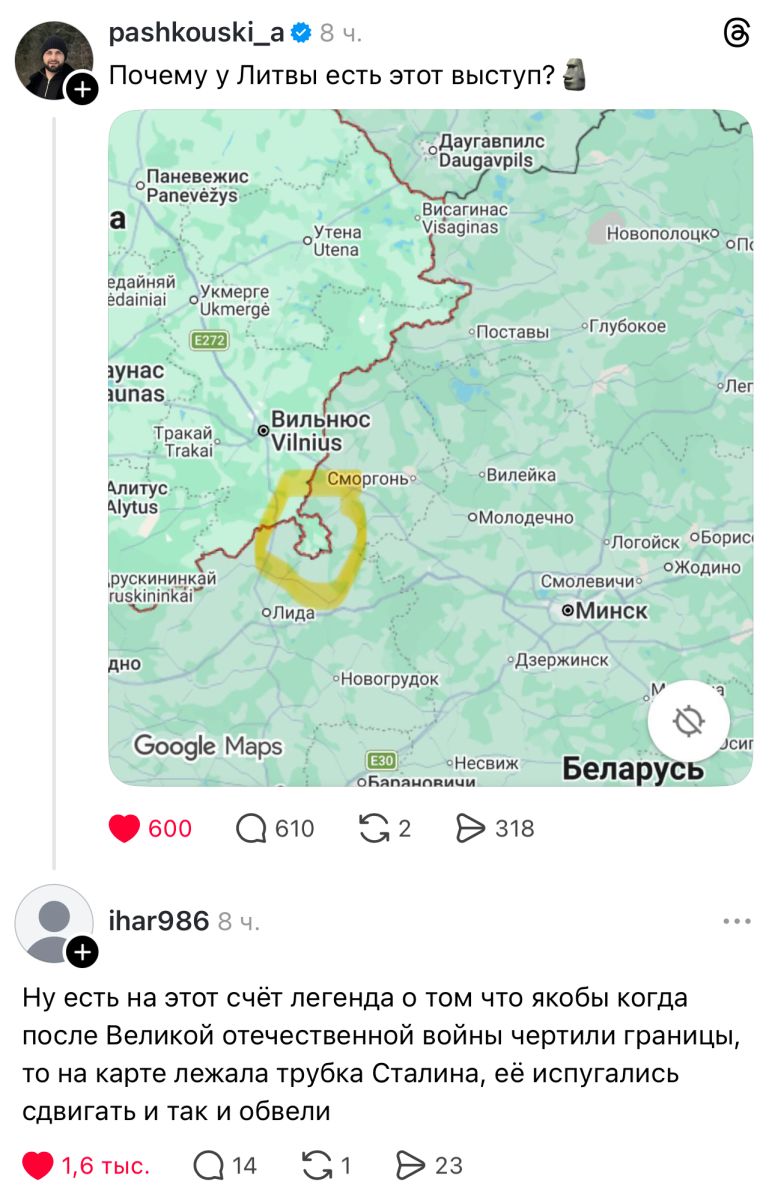This screenshot has width=775, height=1200.
Task: Repost ihar986's reply
Action: 315,1165
